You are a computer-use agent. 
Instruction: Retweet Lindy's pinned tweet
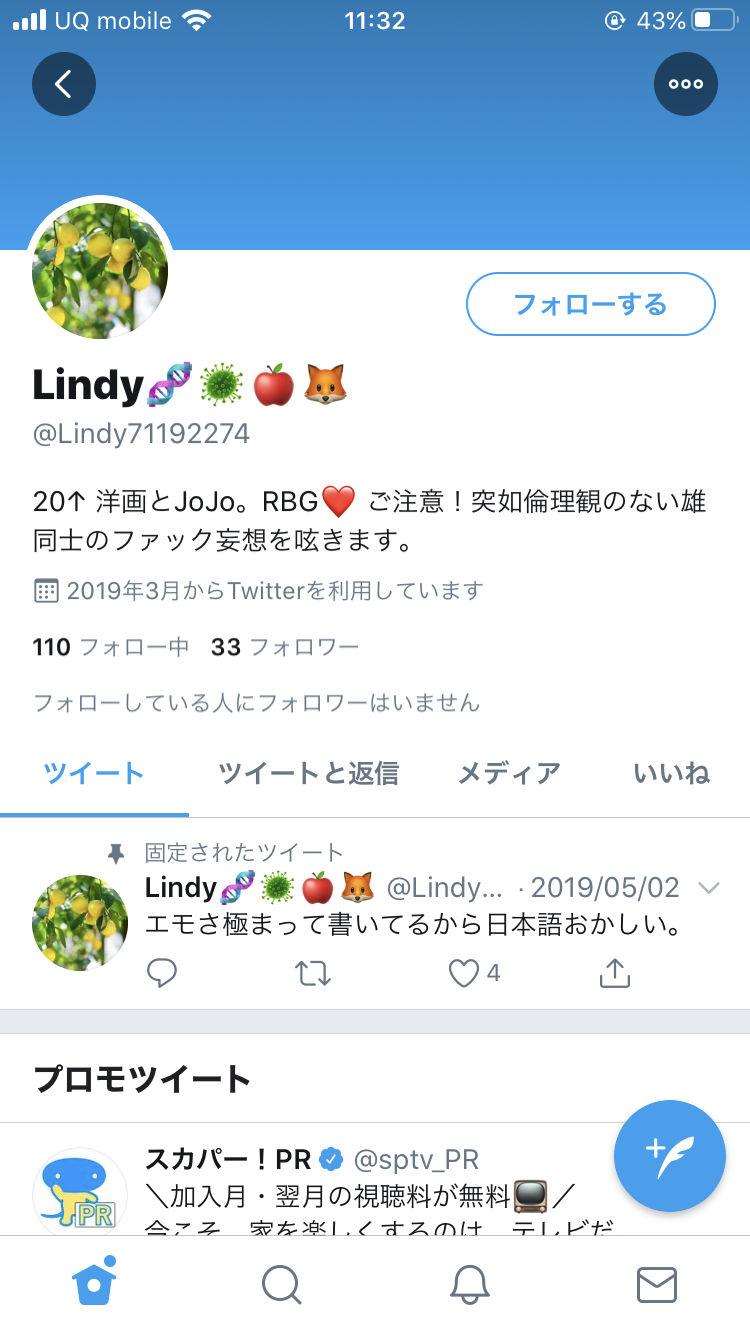[x=314, y=973]
